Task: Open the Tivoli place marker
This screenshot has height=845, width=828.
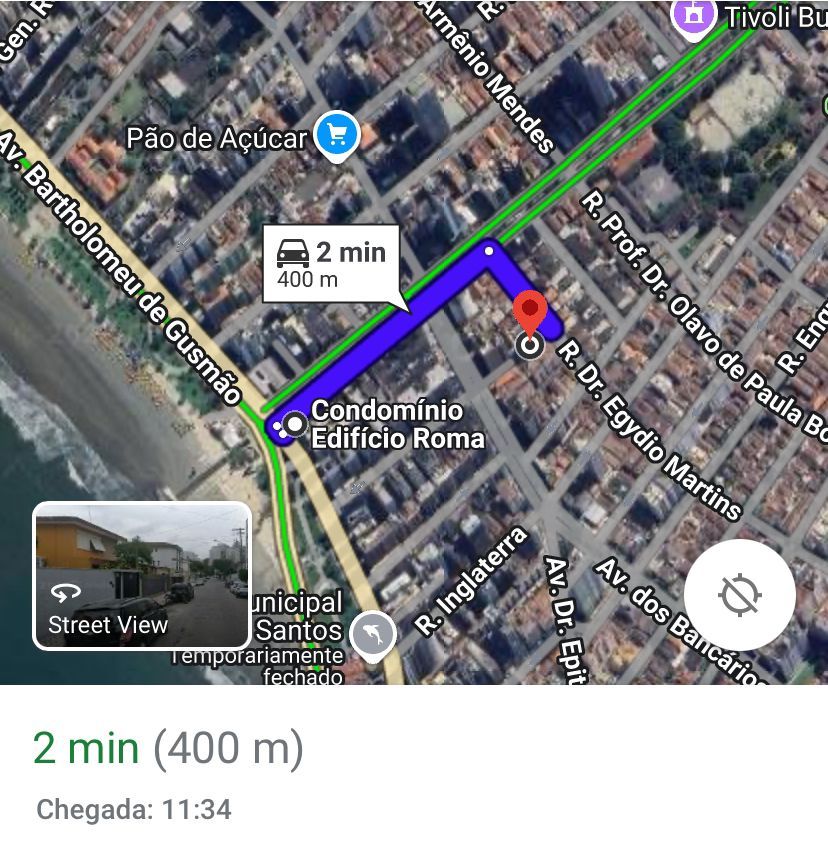Action: tap(692, 15)
